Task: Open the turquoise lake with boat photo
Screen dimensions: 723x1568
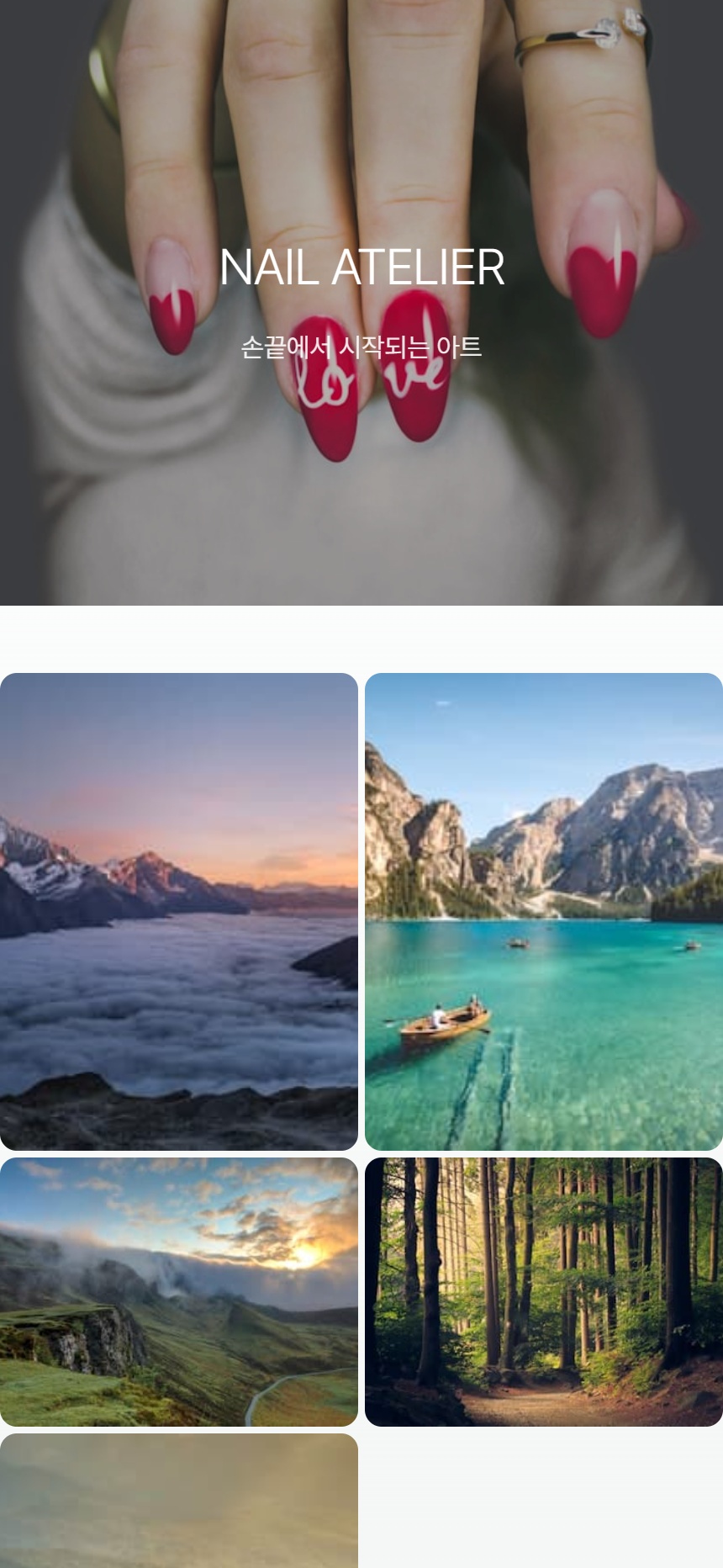Action: 544,911
